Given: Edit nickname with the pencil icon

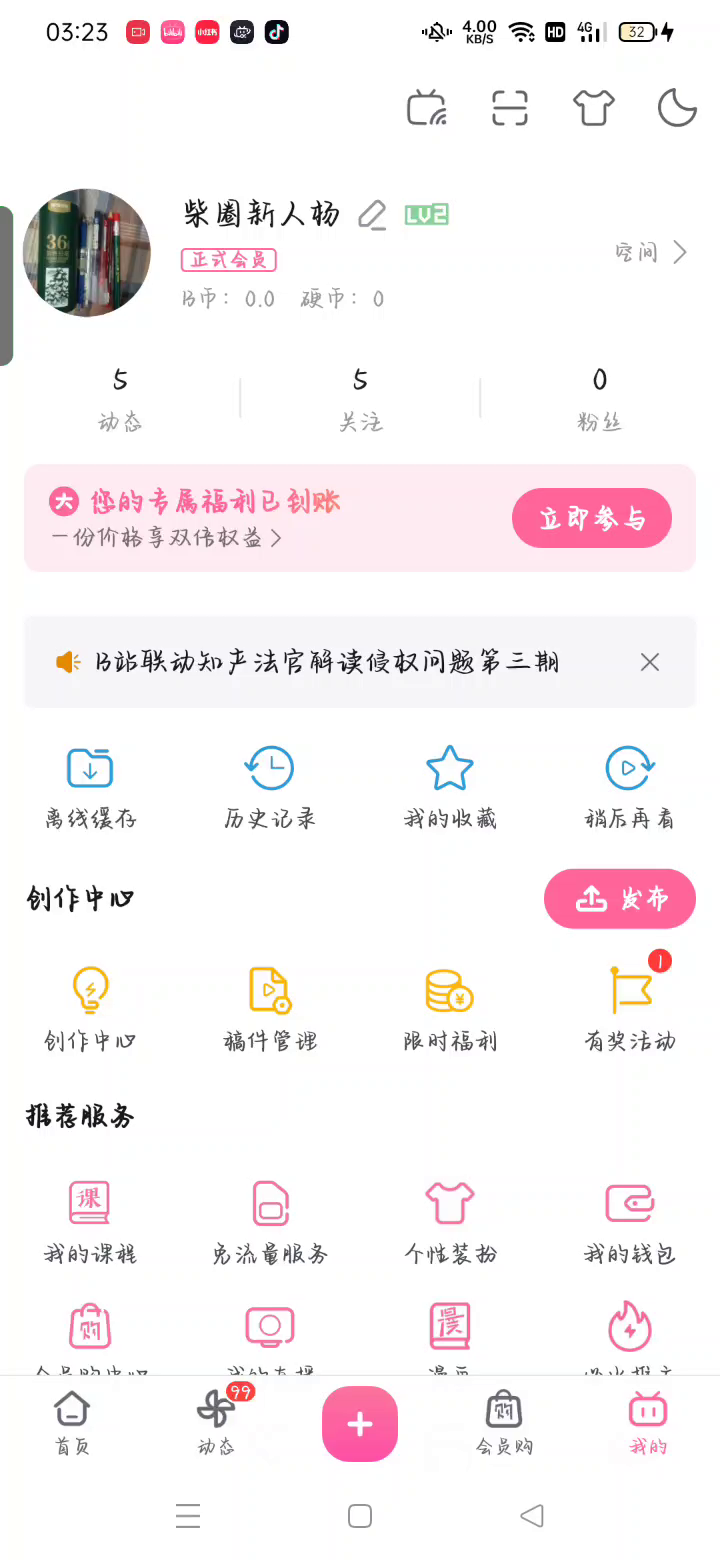Looking at the screenshot, I should click(372, 215).
